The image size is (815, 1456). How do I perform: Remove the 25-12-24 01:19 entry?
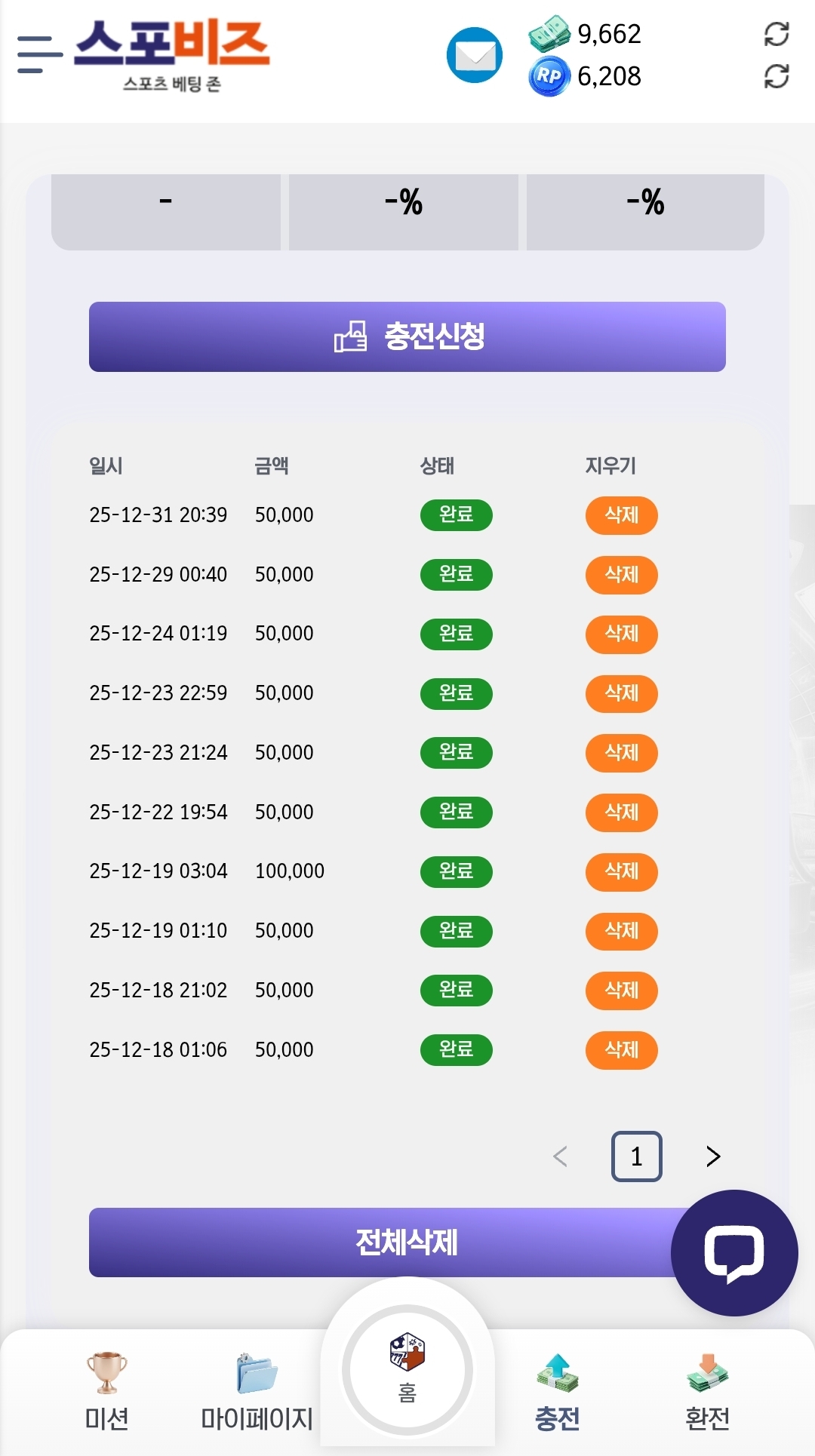tap(621, 634)
